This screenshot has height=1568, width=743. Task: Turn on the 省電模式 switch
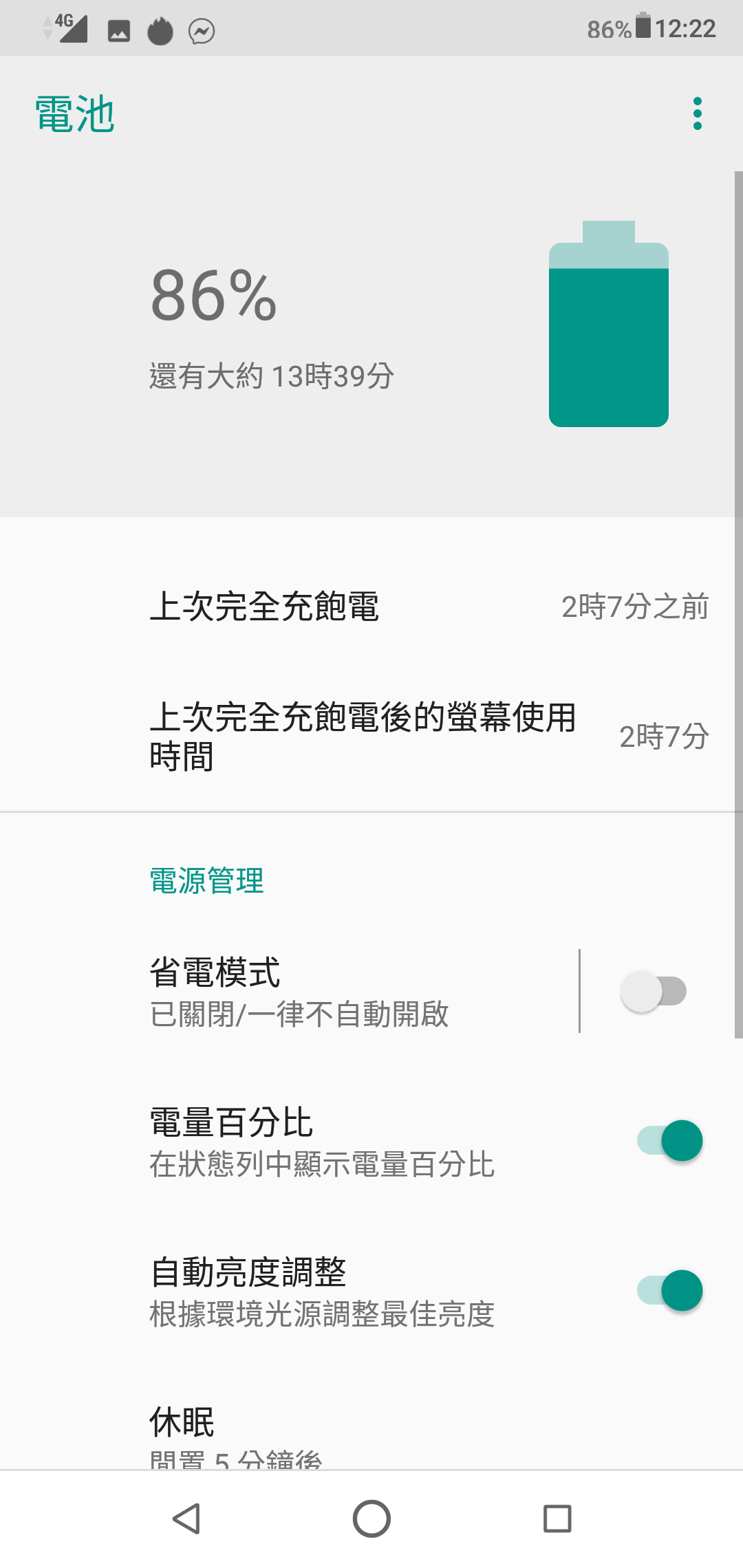654,991
